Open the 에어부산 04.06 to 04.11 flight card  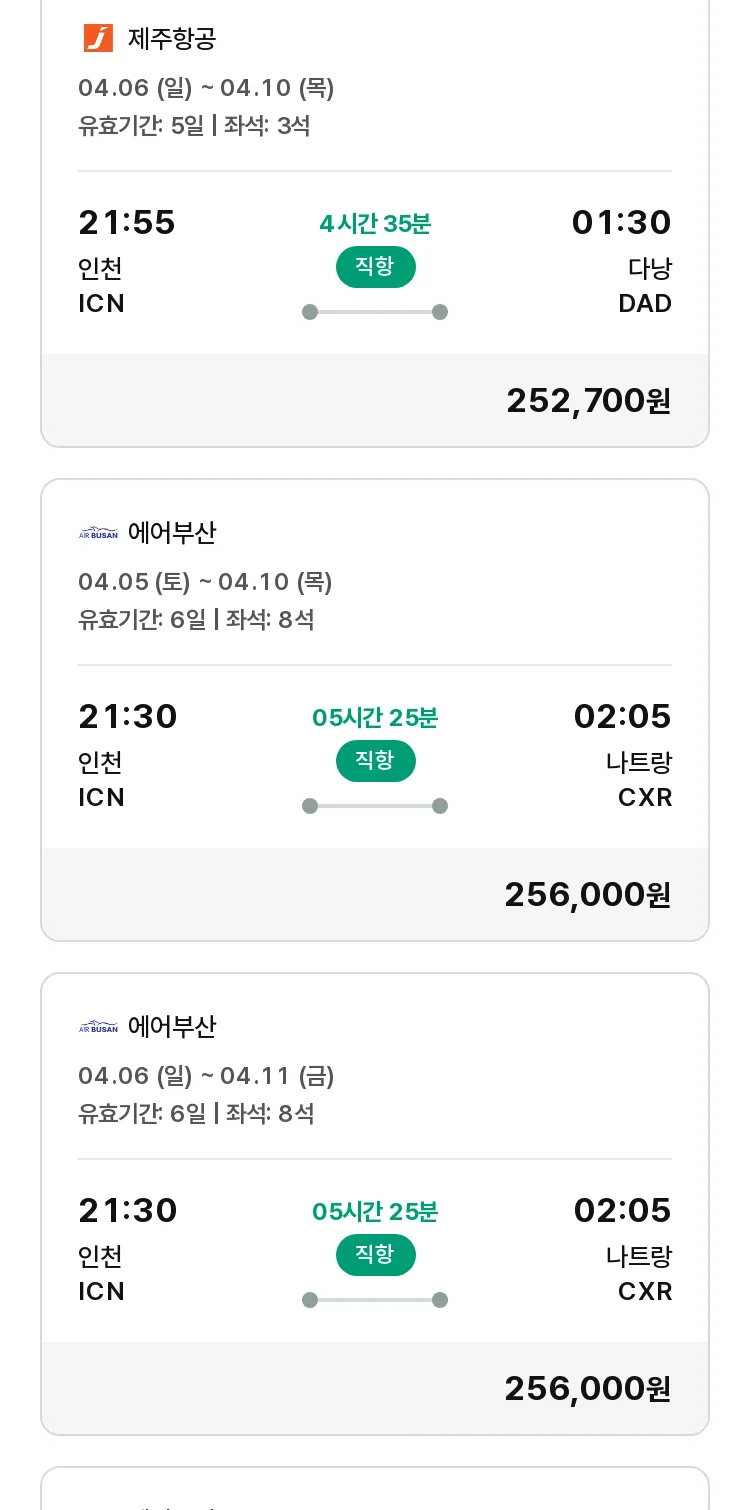click(375, 1204)
